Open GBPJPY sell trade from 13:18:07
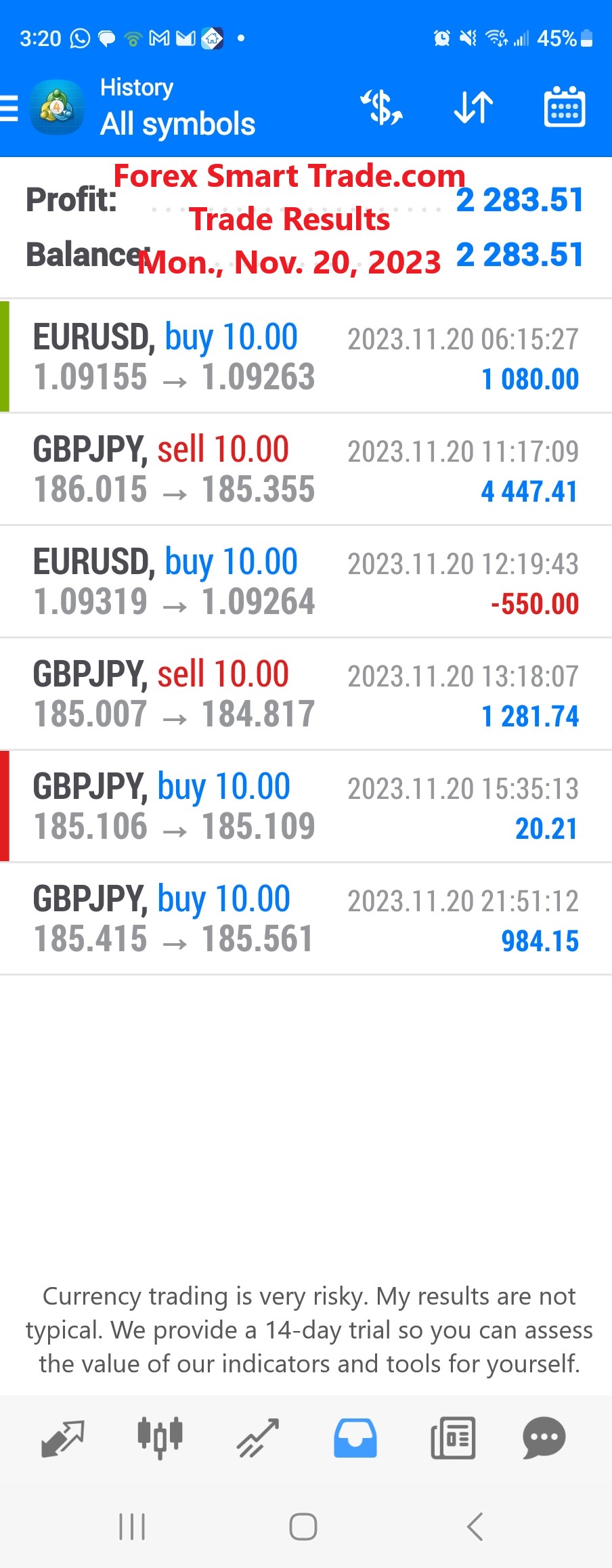Viewport: 612px width, 1568px height. [x=306, y=693]
